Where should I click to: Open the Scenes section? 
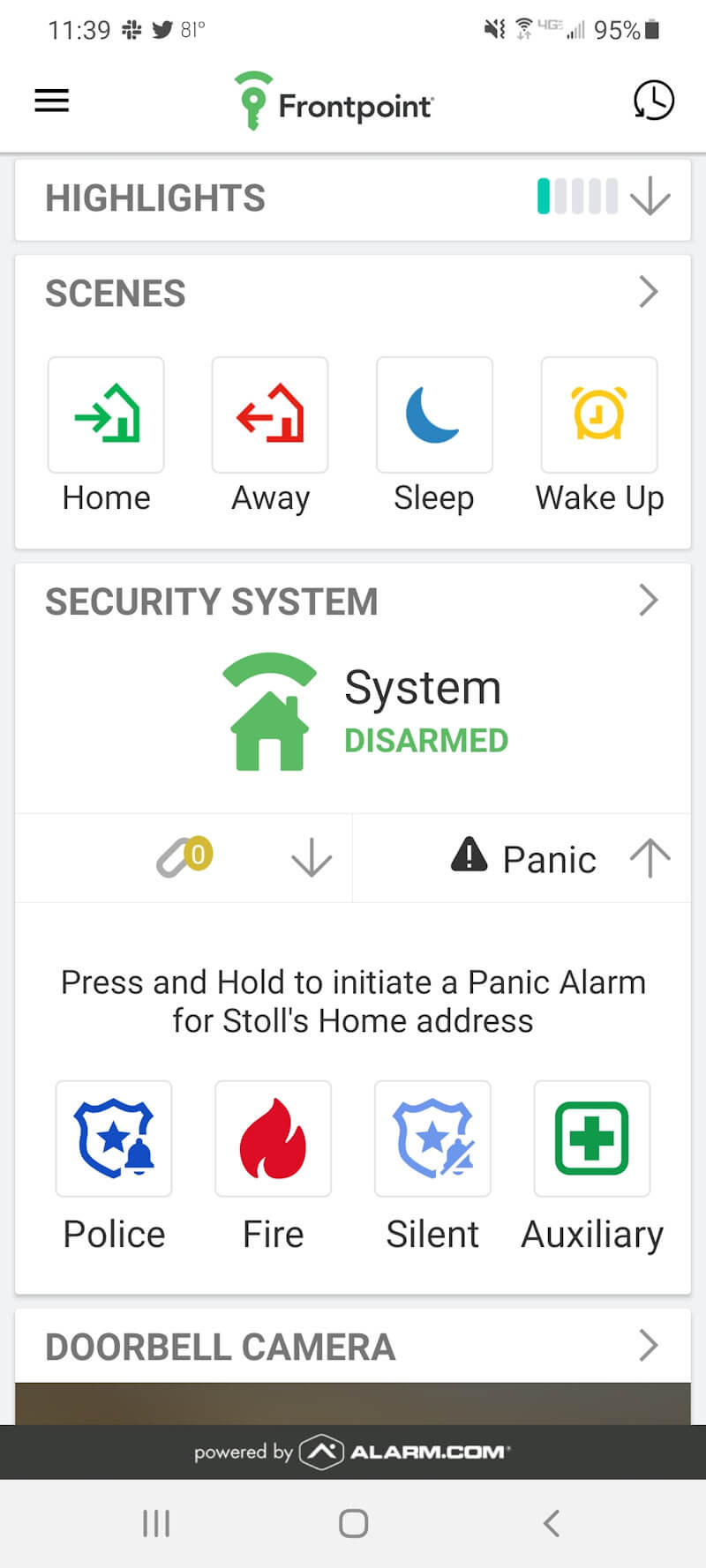coord(648,293)
